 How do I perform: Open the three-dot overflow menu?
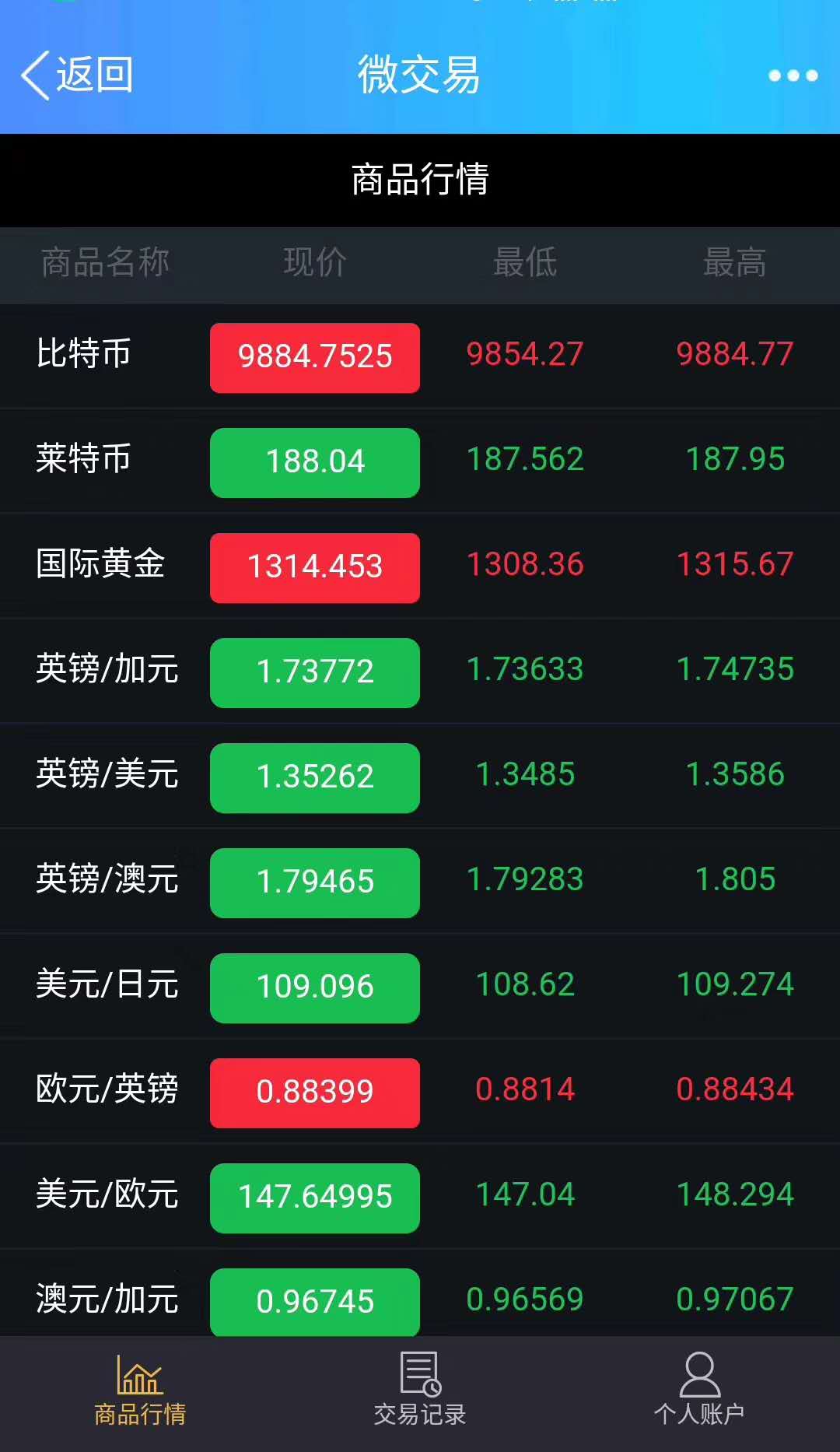(793, 75)
